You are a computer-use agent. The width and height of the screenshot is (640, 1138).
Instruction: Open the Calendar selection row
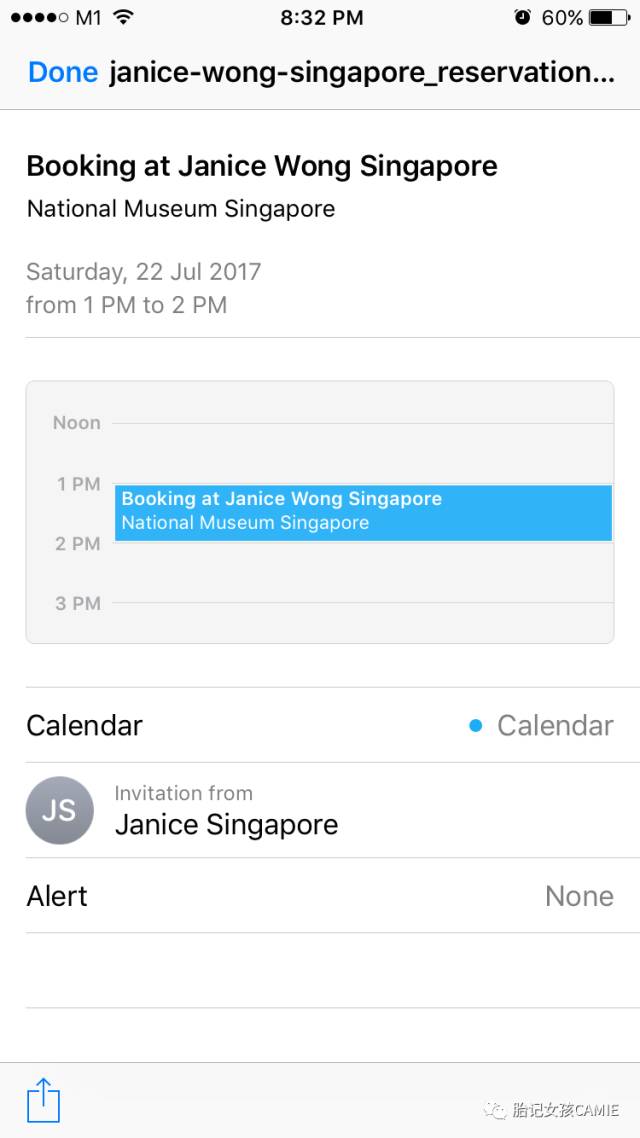320,725
